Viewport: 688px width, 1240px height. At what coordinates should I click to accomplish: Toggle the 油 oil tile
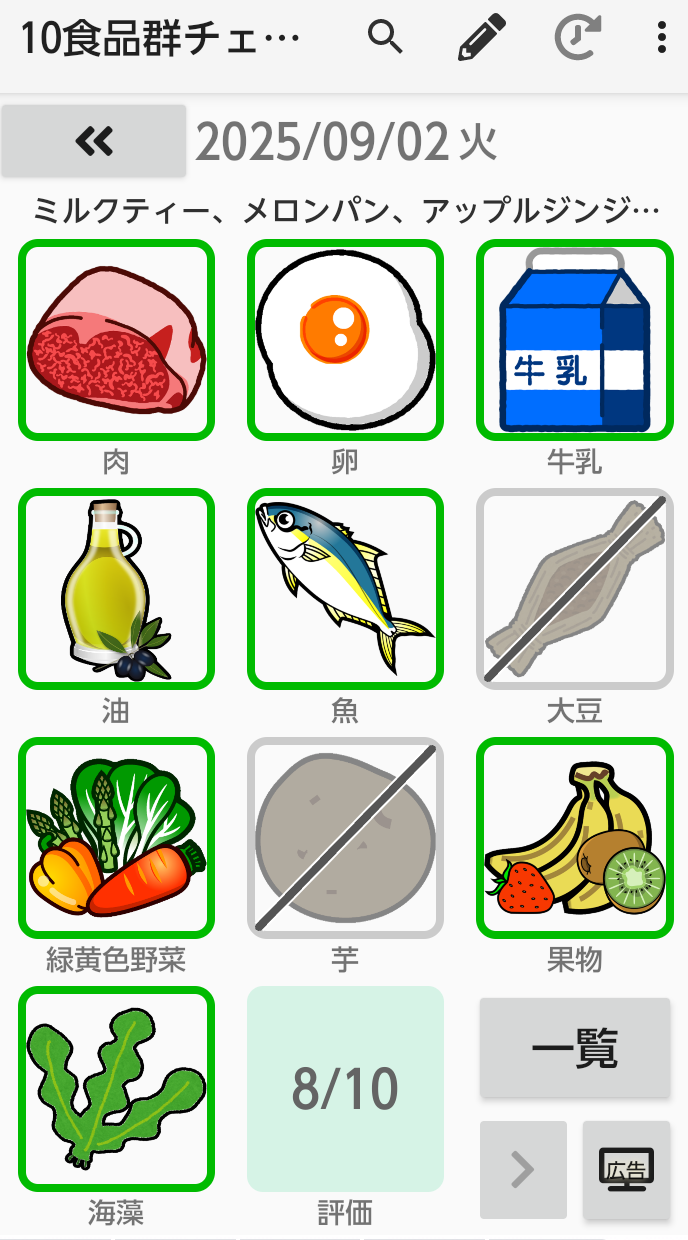pos(117,589)
